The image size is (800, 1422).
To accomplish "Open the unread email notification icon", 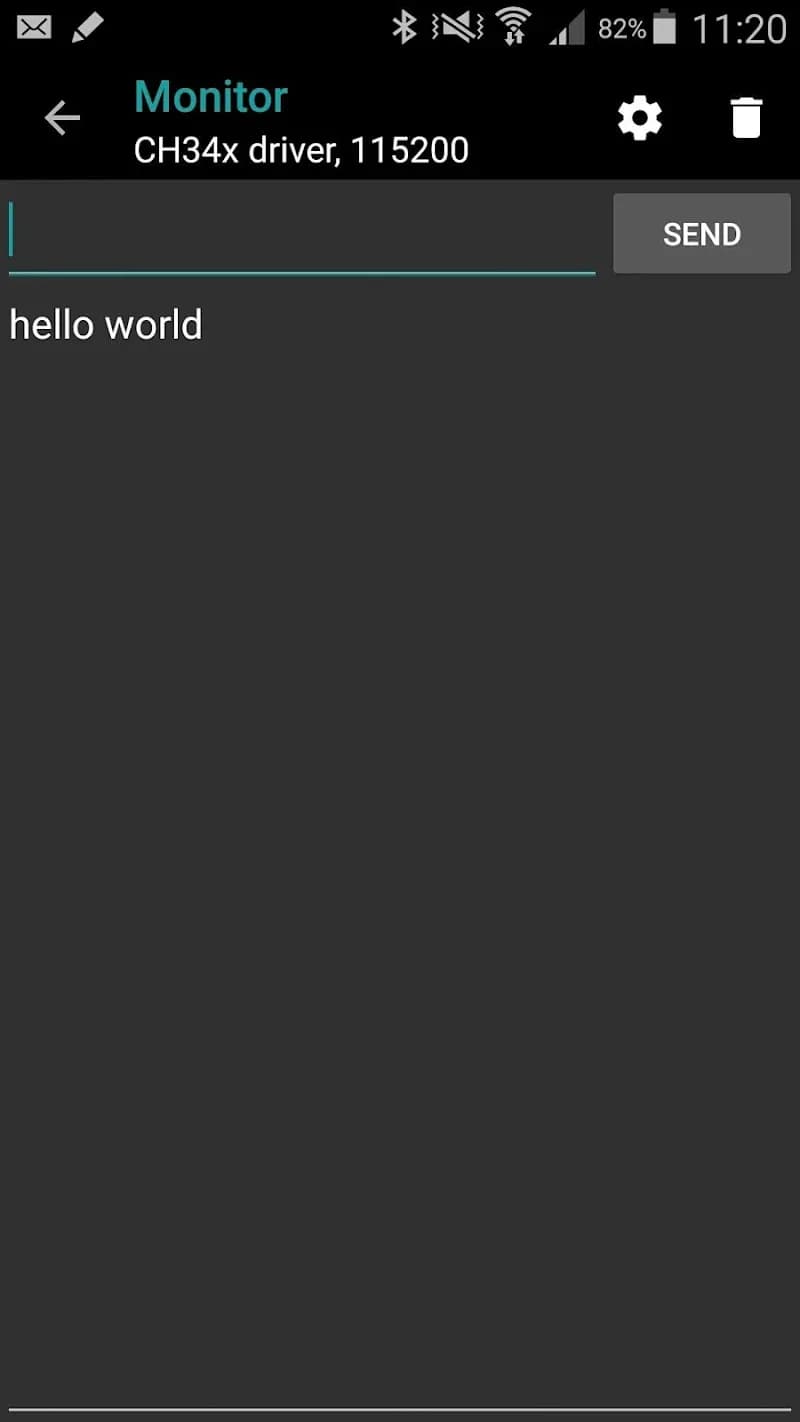I will coord(33,27).
